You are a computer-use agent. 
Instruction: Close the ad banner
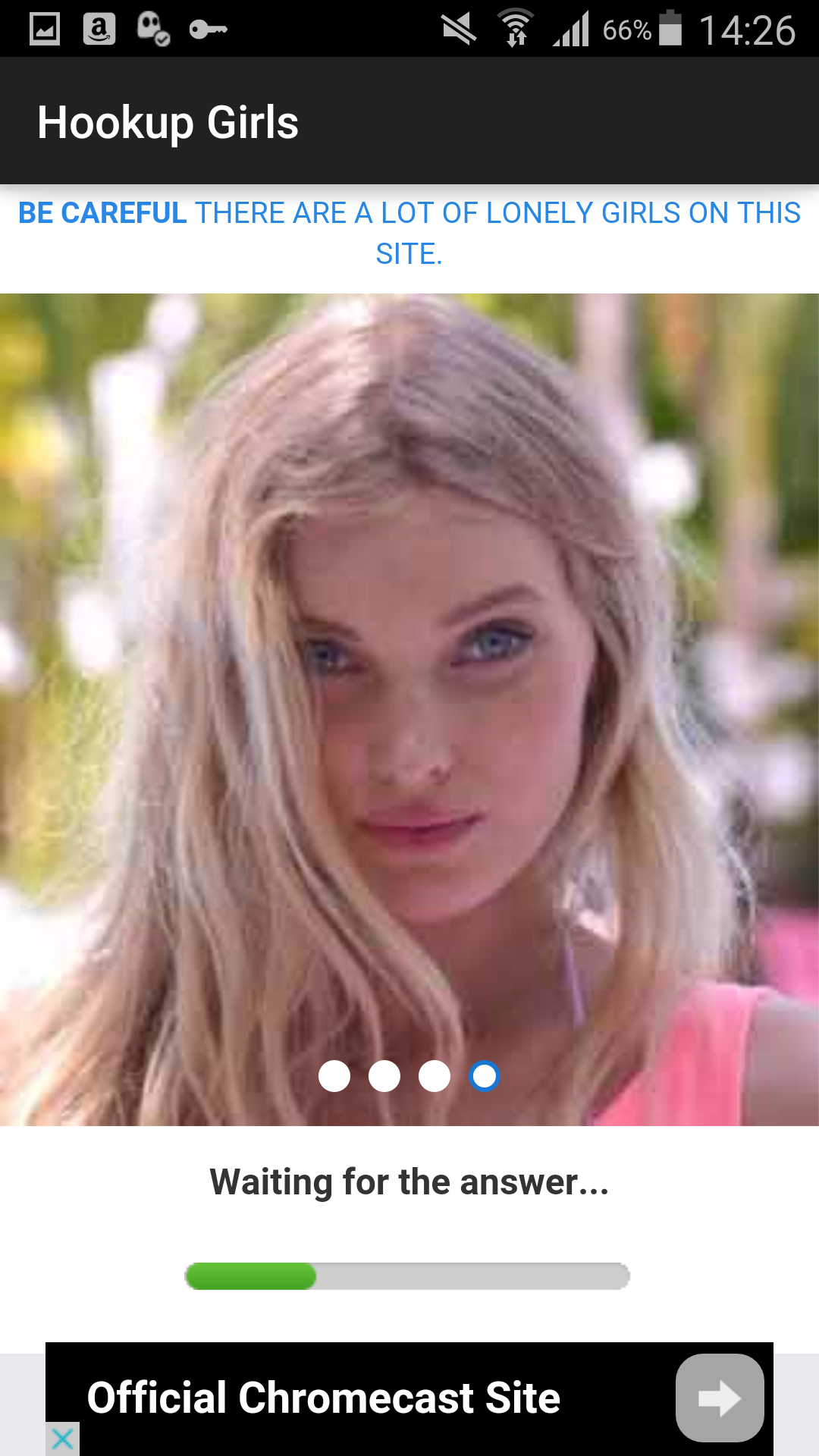[63, 1439]
